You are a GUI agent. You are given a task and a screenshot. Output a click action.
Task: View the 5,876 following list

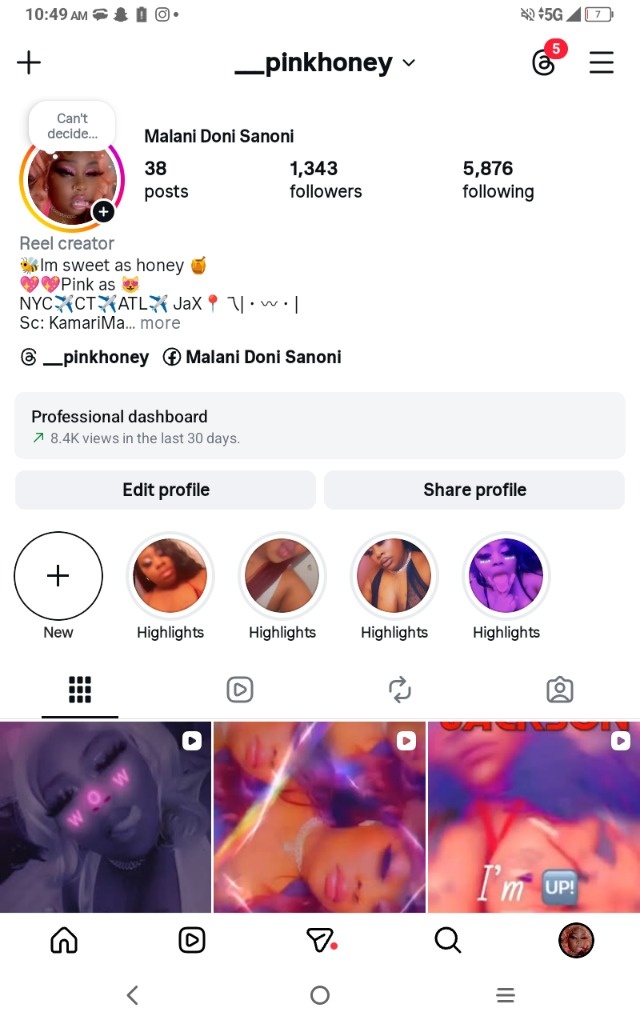(x=497, y=180)
